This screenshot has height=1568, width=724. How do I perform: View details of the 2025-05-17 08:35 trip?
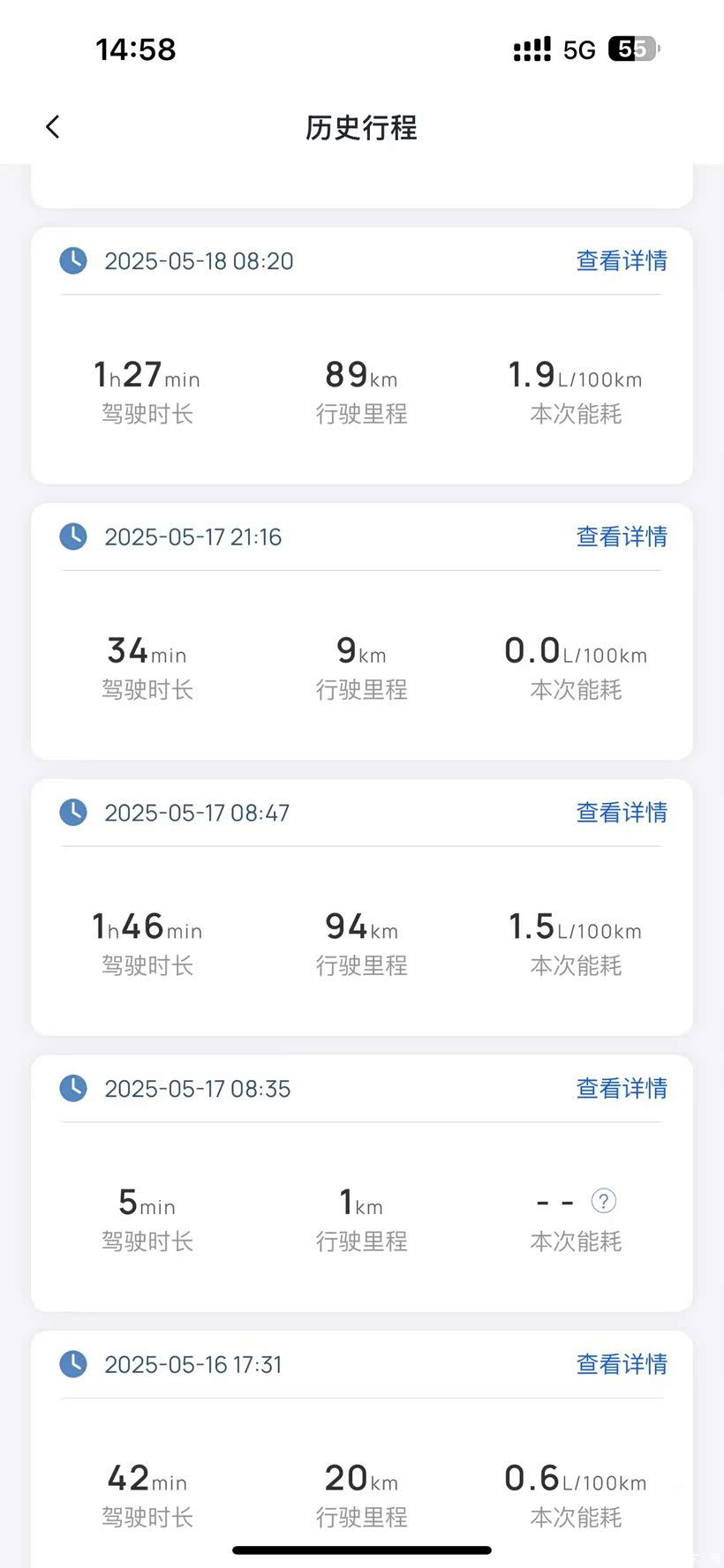click(x=622, y=1089)
